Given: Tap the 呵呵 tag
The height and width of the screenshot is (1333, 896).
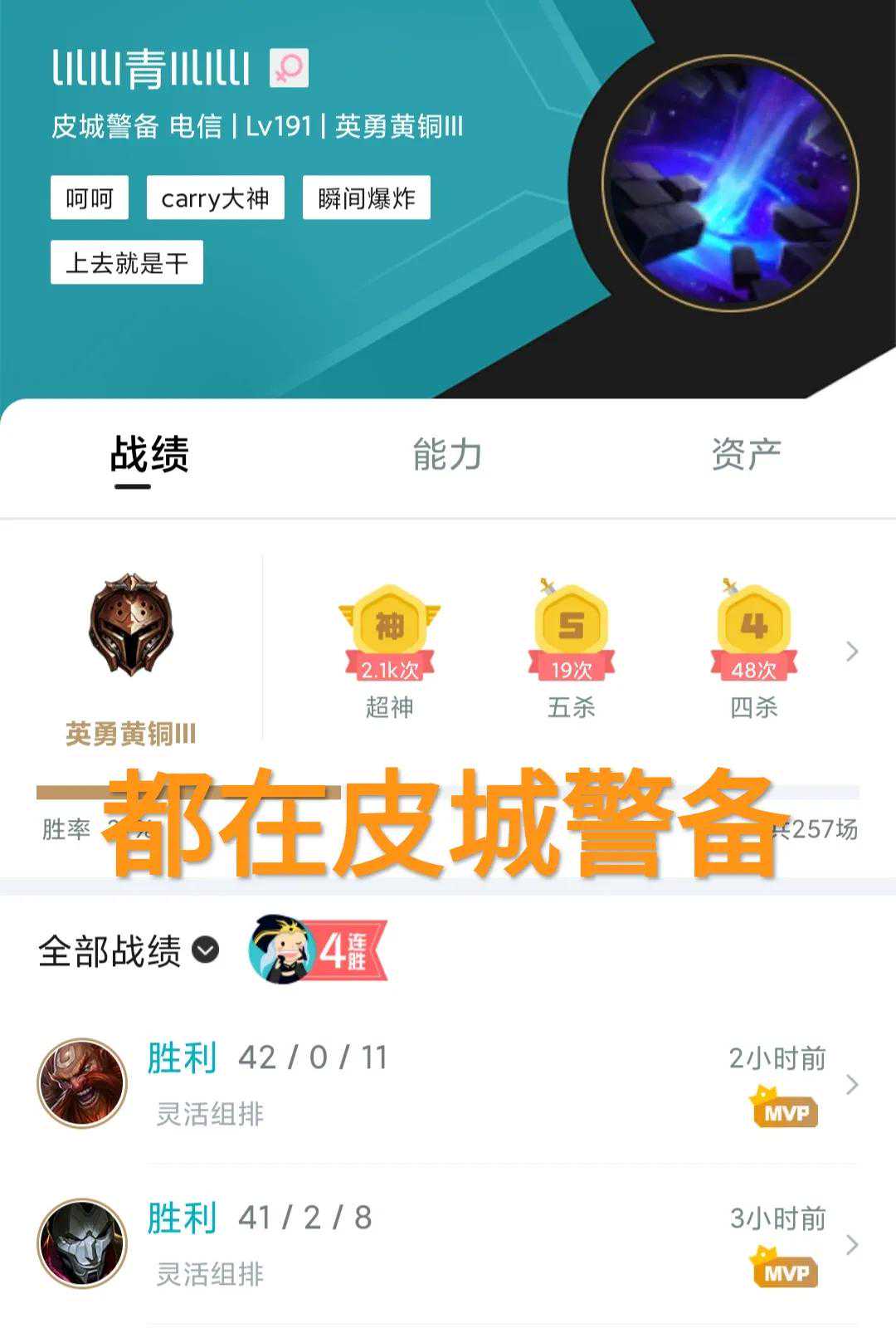Looking at the screenshot, I should pos(90,198).
